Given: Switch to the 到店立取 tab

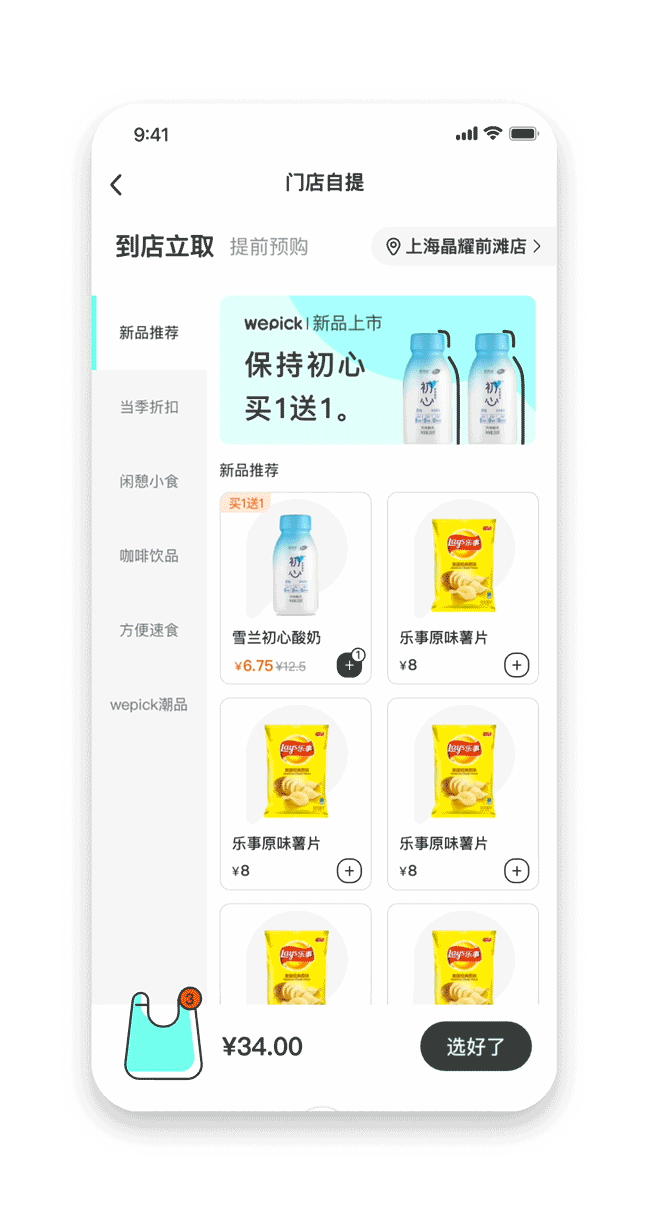Looking at the screenshot, I should (x=165, y=247).
